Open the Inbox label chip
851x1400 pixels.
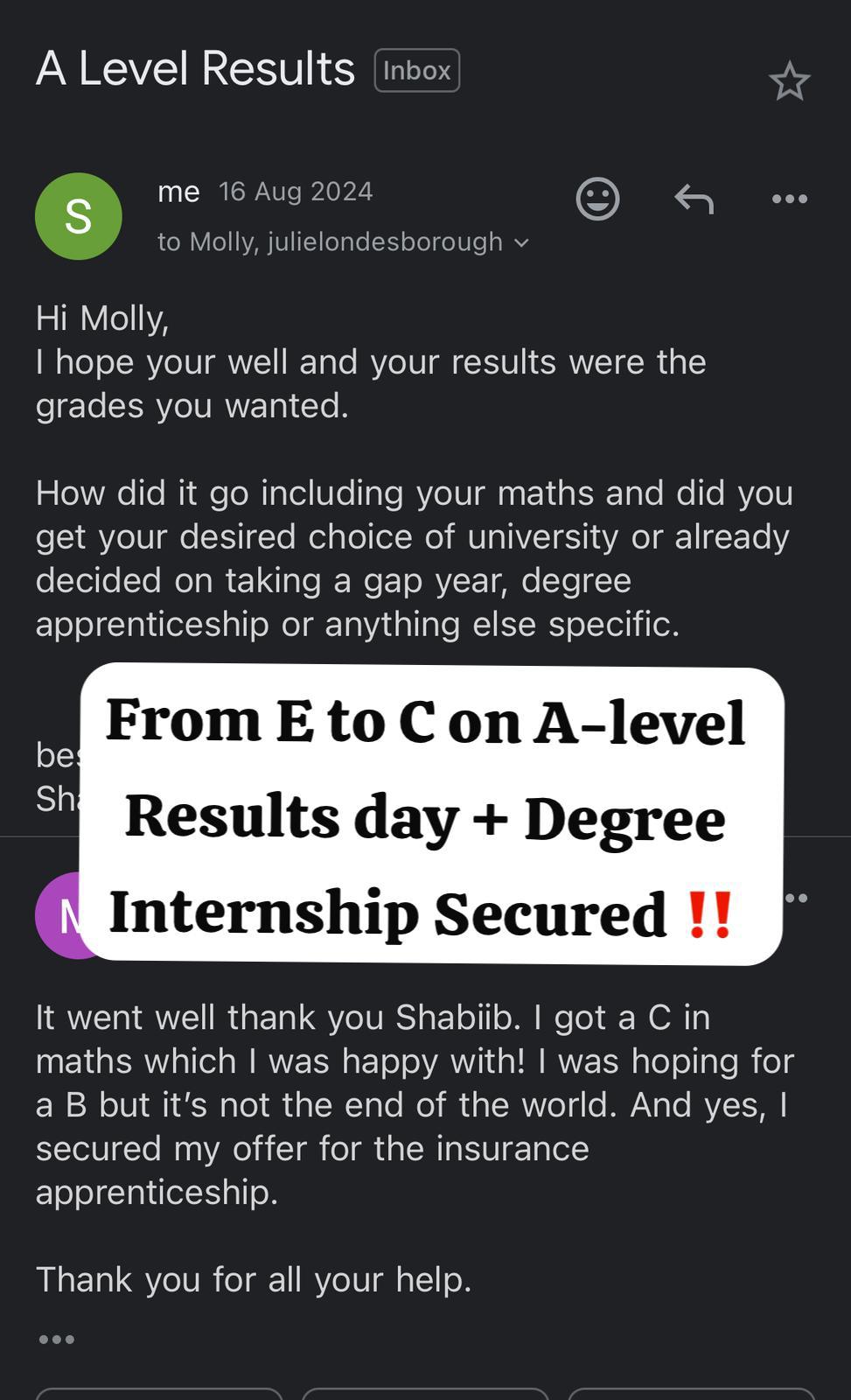pyautogui.click(x=415, y=70)
